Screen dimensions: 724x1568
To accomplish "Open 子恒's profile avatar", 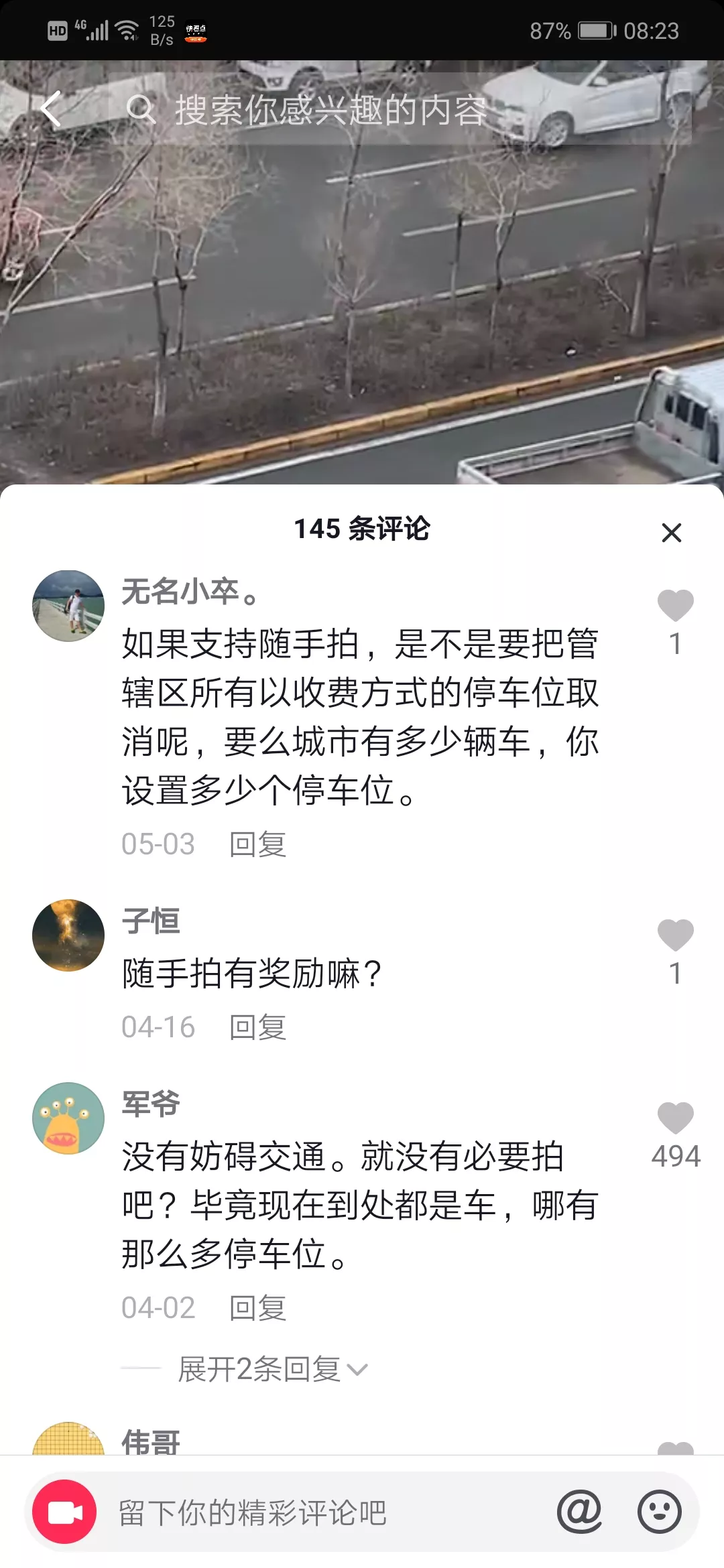I will (x=68, y=935).
